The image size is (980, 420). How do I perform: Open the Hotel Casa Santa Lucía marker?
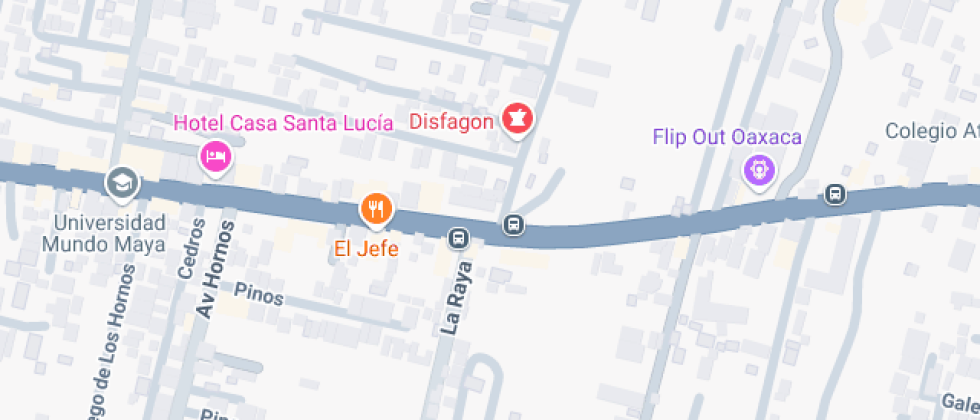click(216, 156)
